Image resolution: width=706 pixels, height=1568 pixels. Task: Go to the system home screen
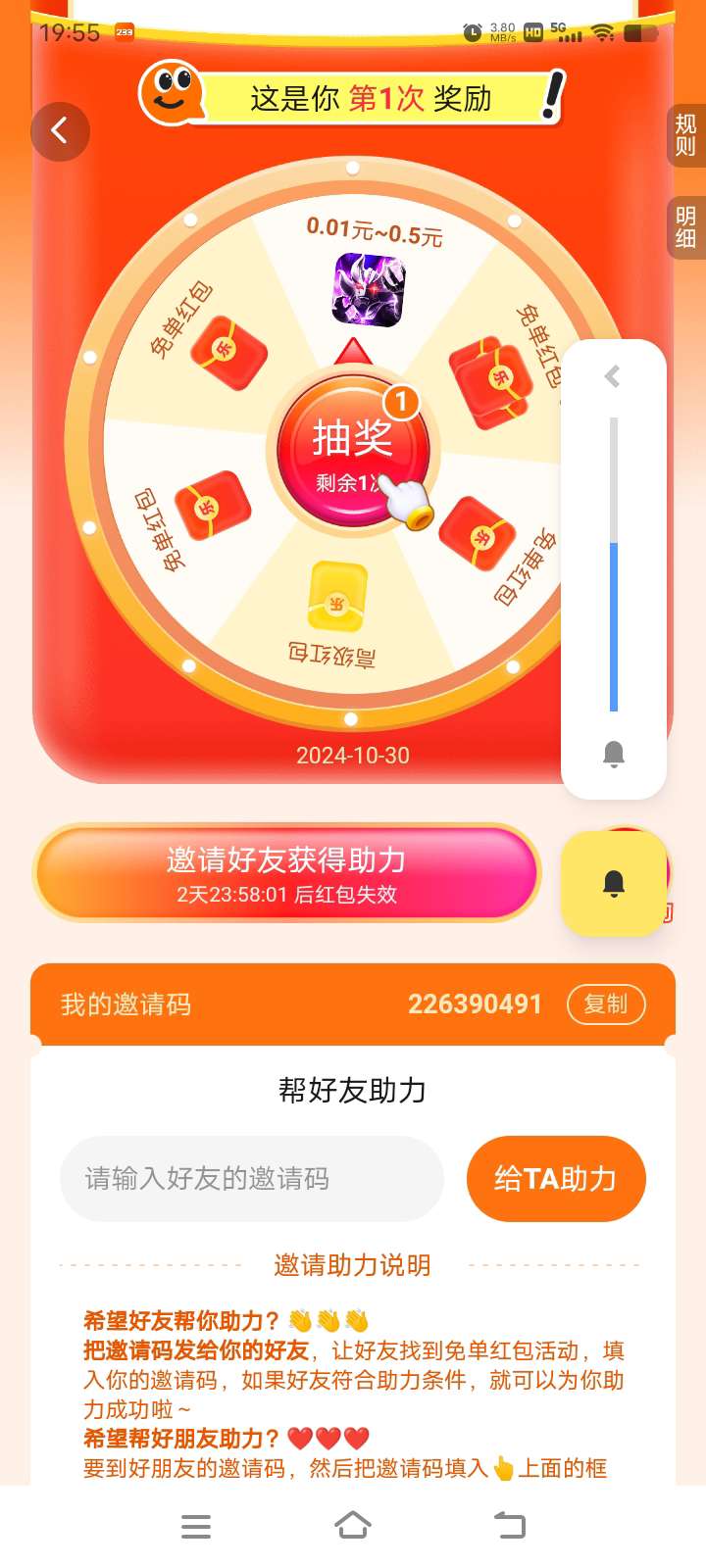tap(353, 1526)
